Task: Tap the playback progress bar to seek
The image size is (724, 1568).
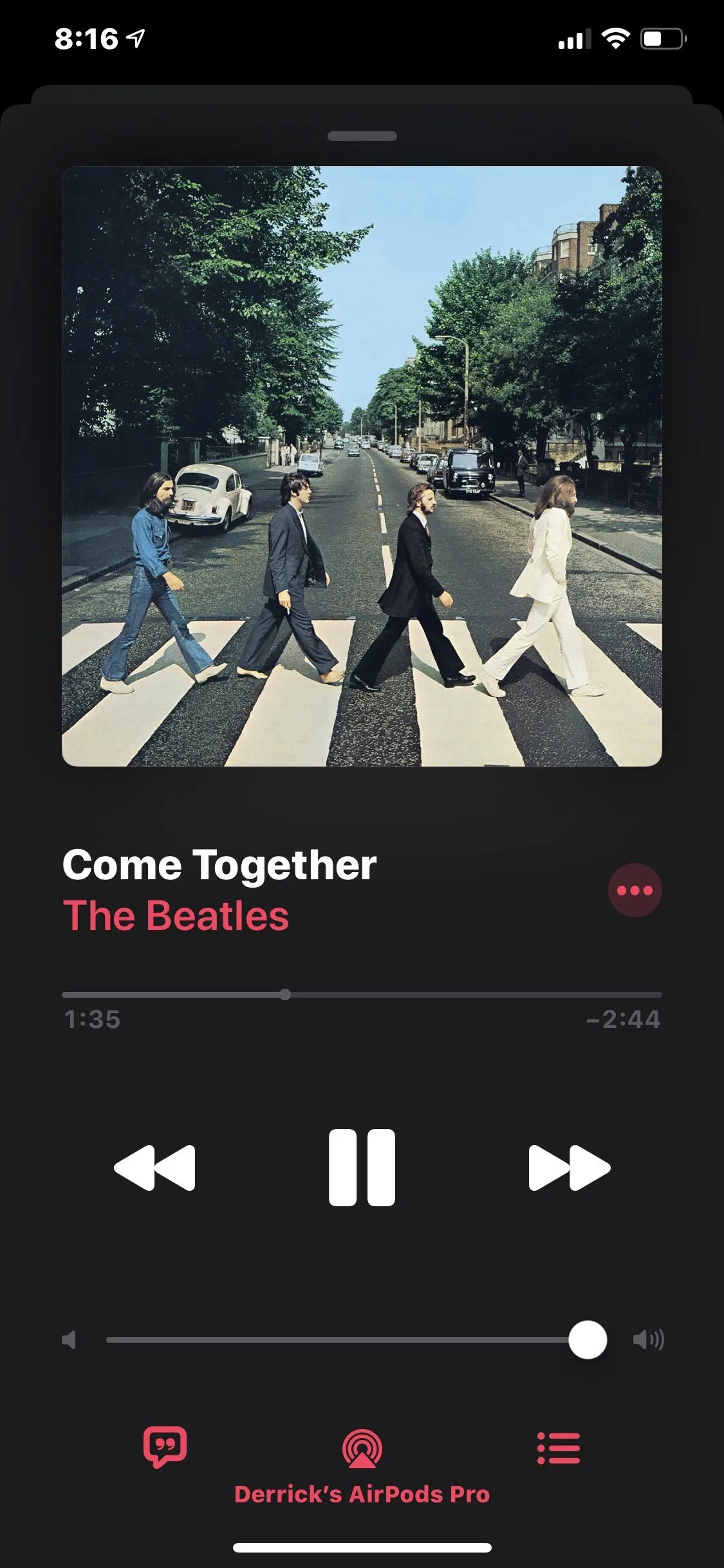Action: (362, 994)
